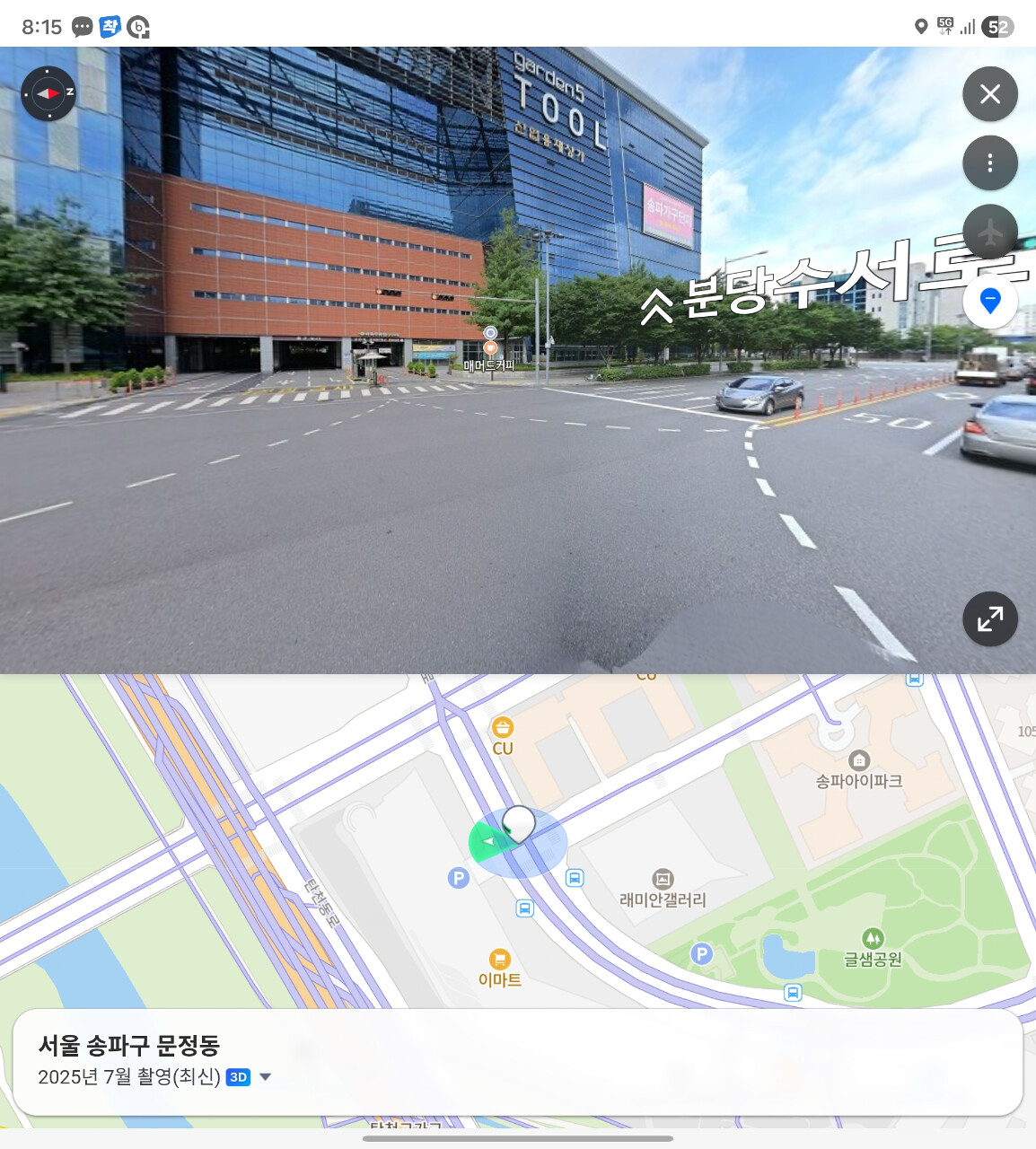Select 글샘공원 park marker
Viewport: 1036px width, 1149px height.
(873, 940)
